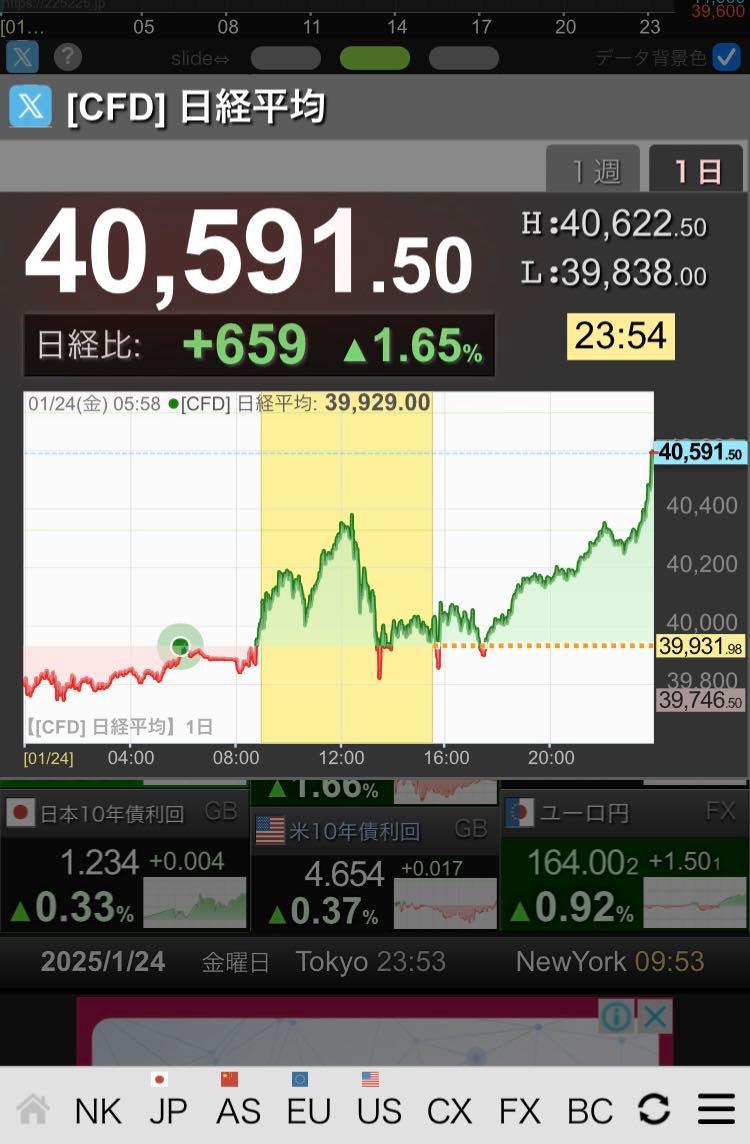This screenshot has width=750, height=1144.
Task: Switch to the BC section
Action: (590, 1110)
